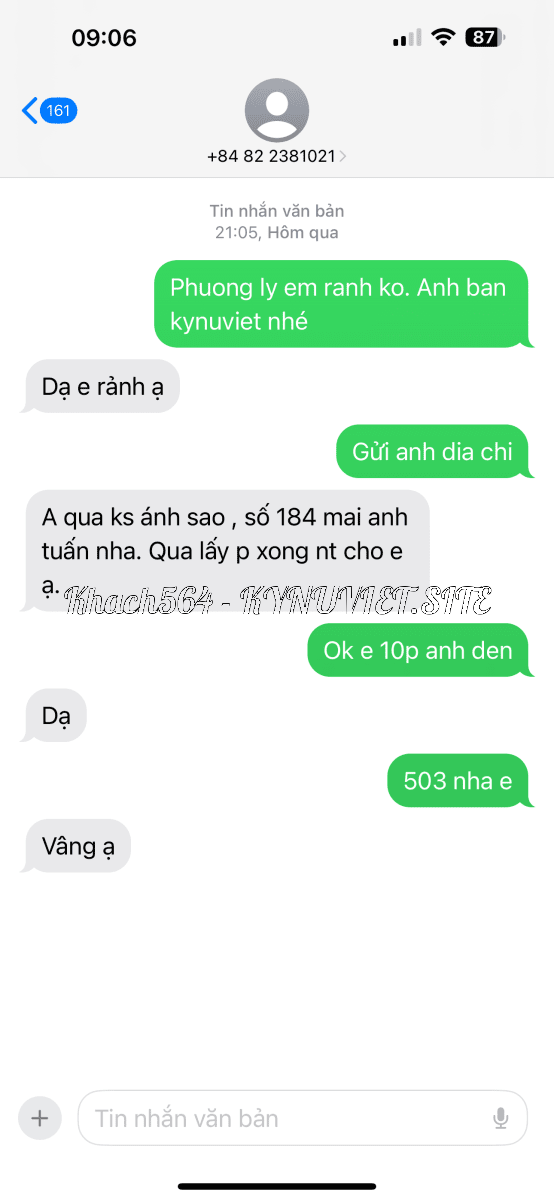The width and height of the screenshot is (554, 1200).
Task: Open the plus attachments menu
Action: 40,1118
